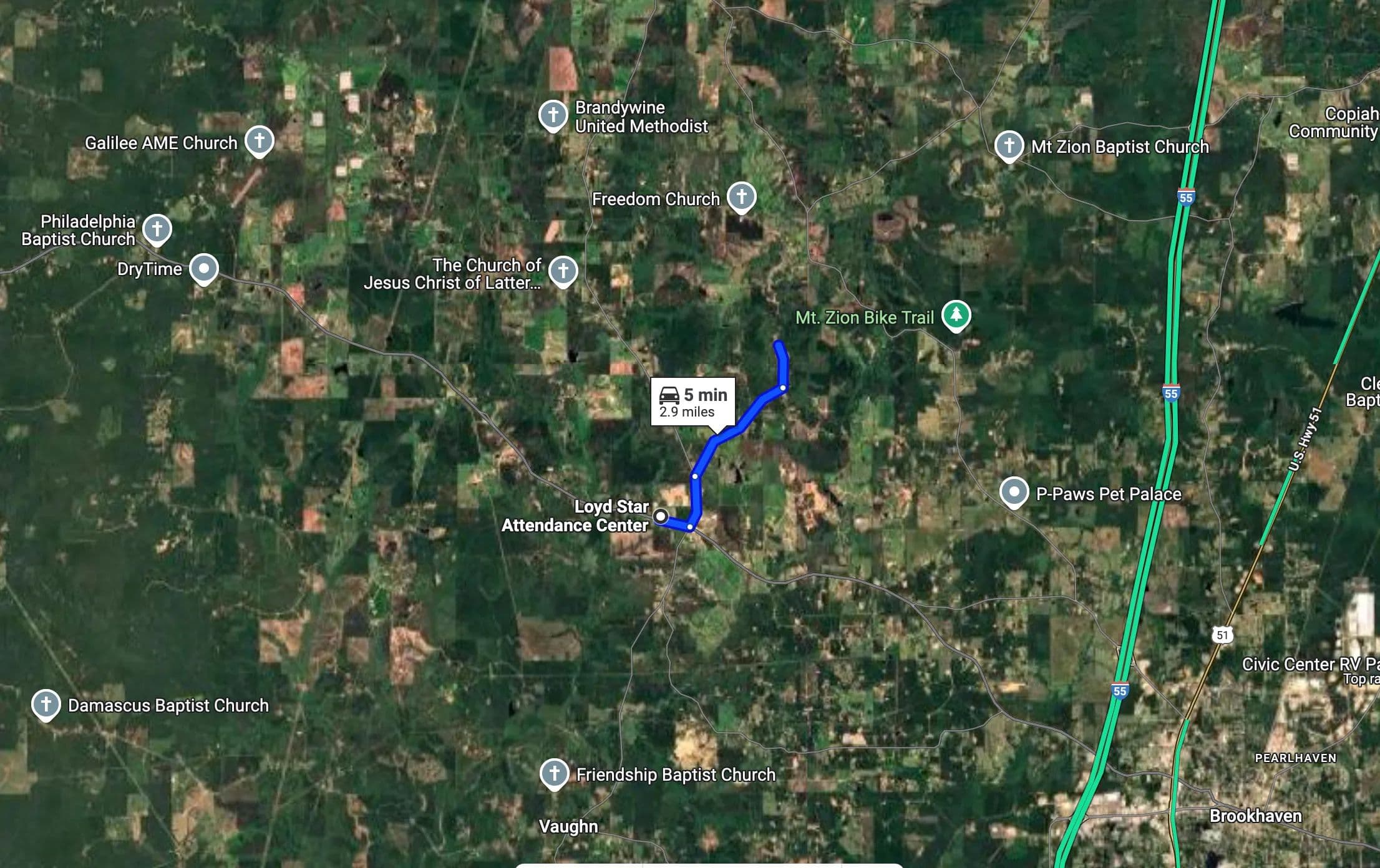Tap the Church of Jesus Christ marker
The image size is (1380, 868).
coord(563,271)
